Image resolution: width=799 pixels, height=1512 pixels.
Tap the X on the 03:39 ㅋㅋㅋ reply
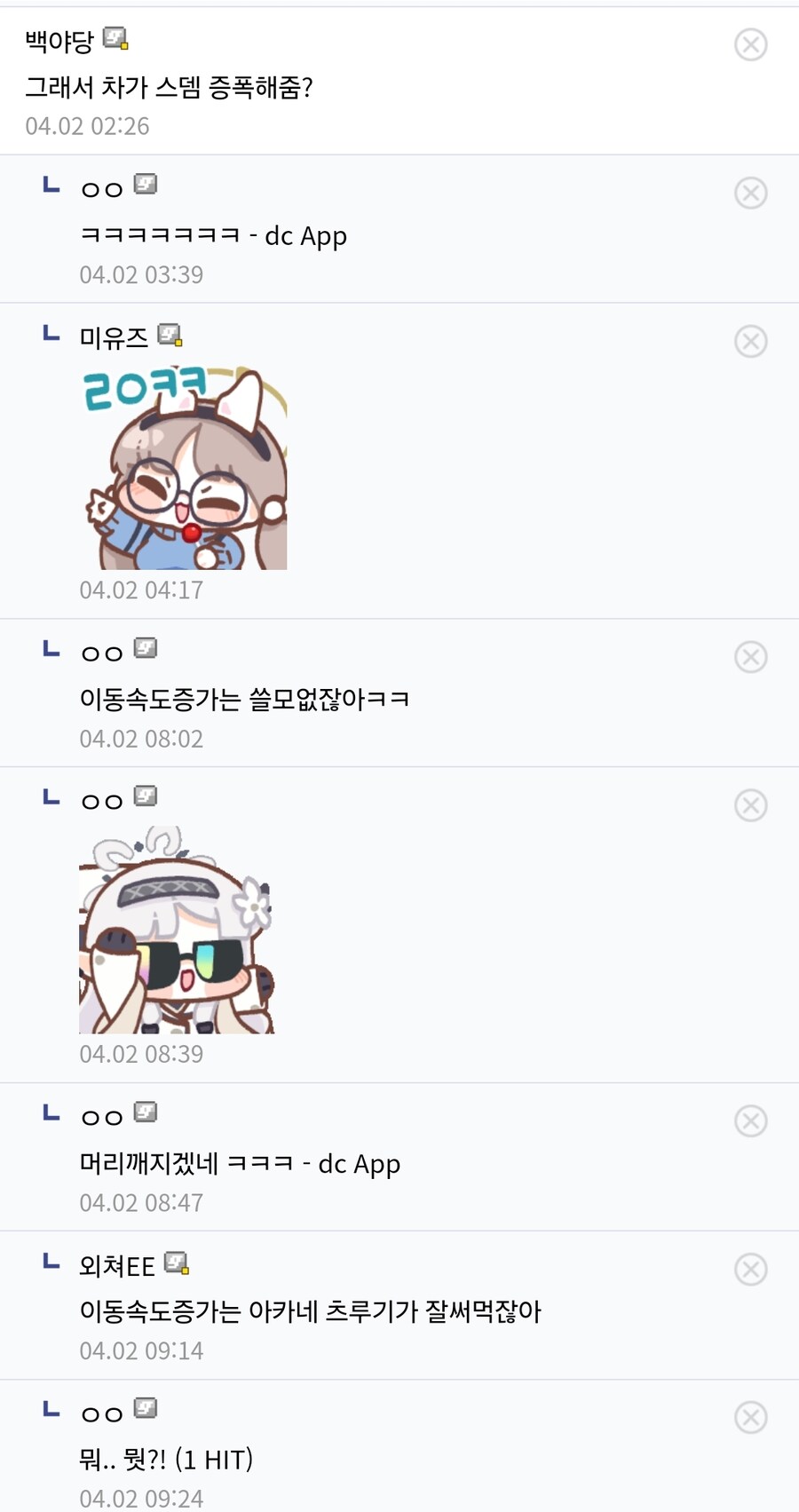[x=750, y=193]
